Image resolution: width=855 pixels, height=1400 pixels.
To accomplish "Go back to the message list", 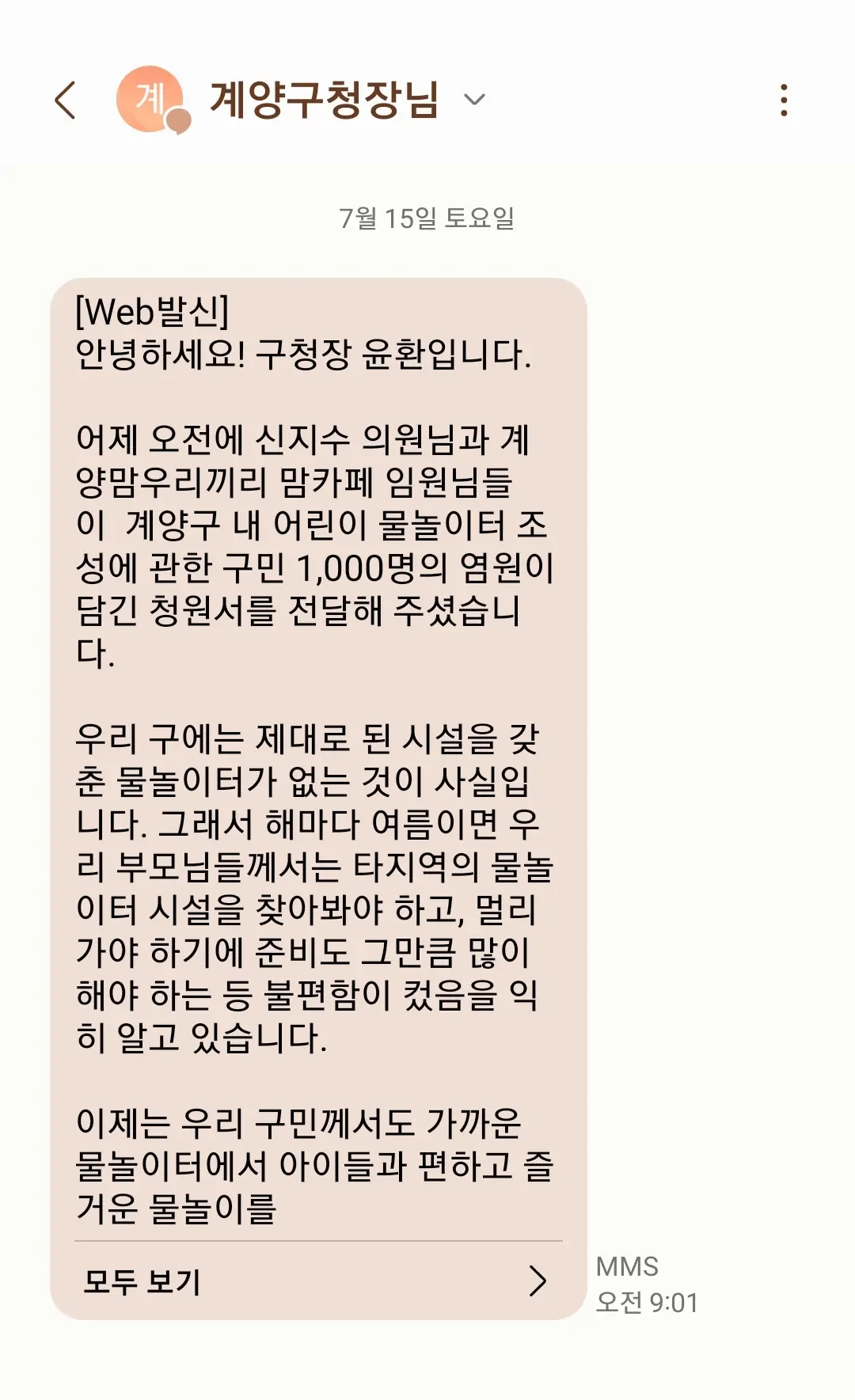I will tap(66, 101).
